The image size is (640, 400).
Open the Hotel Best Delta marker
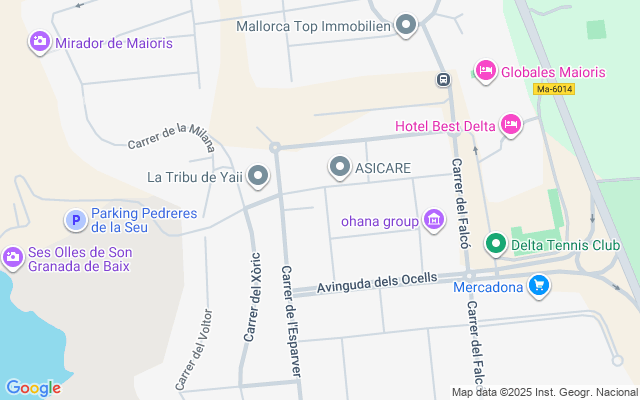(511, 124)
